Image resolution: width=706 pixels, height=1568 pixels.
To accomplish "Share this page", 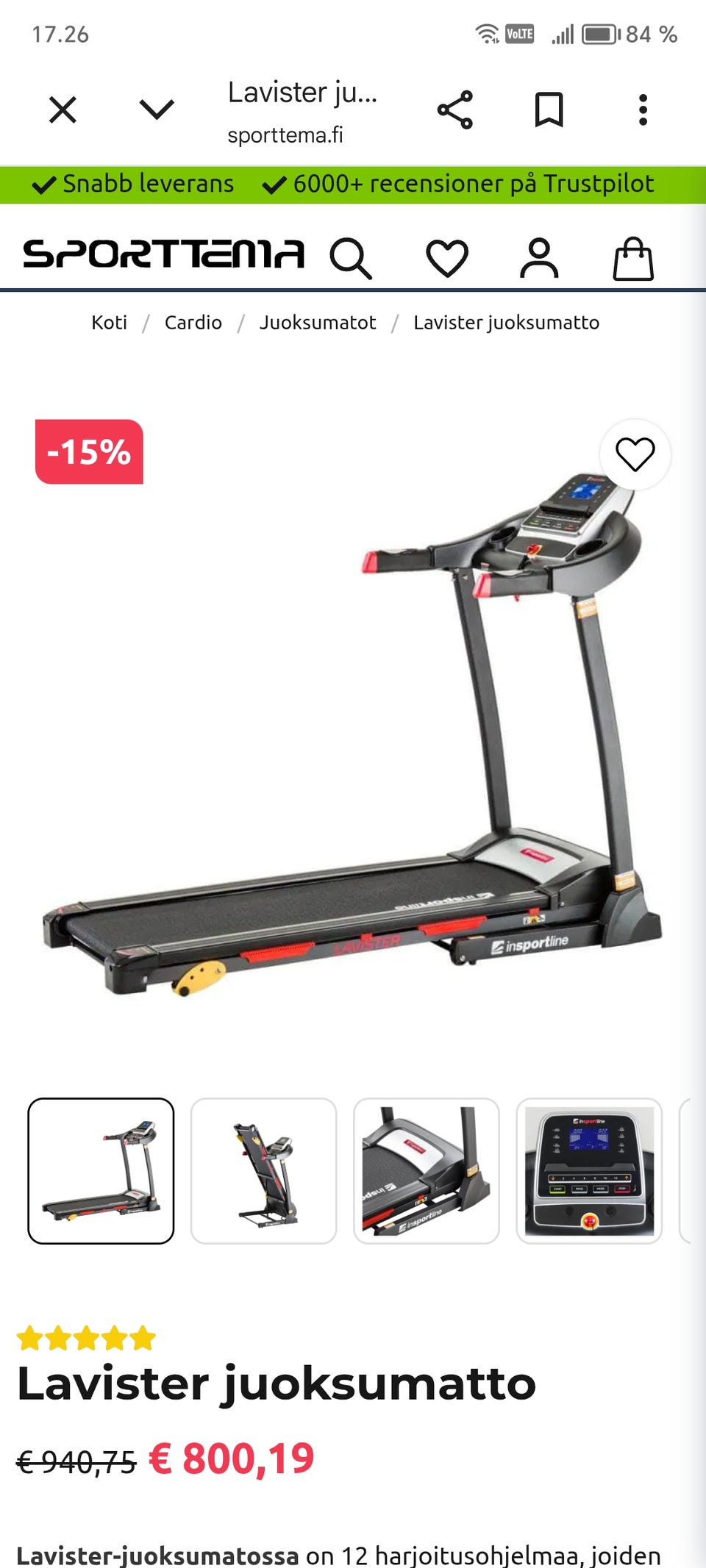I will click(455, 110).
